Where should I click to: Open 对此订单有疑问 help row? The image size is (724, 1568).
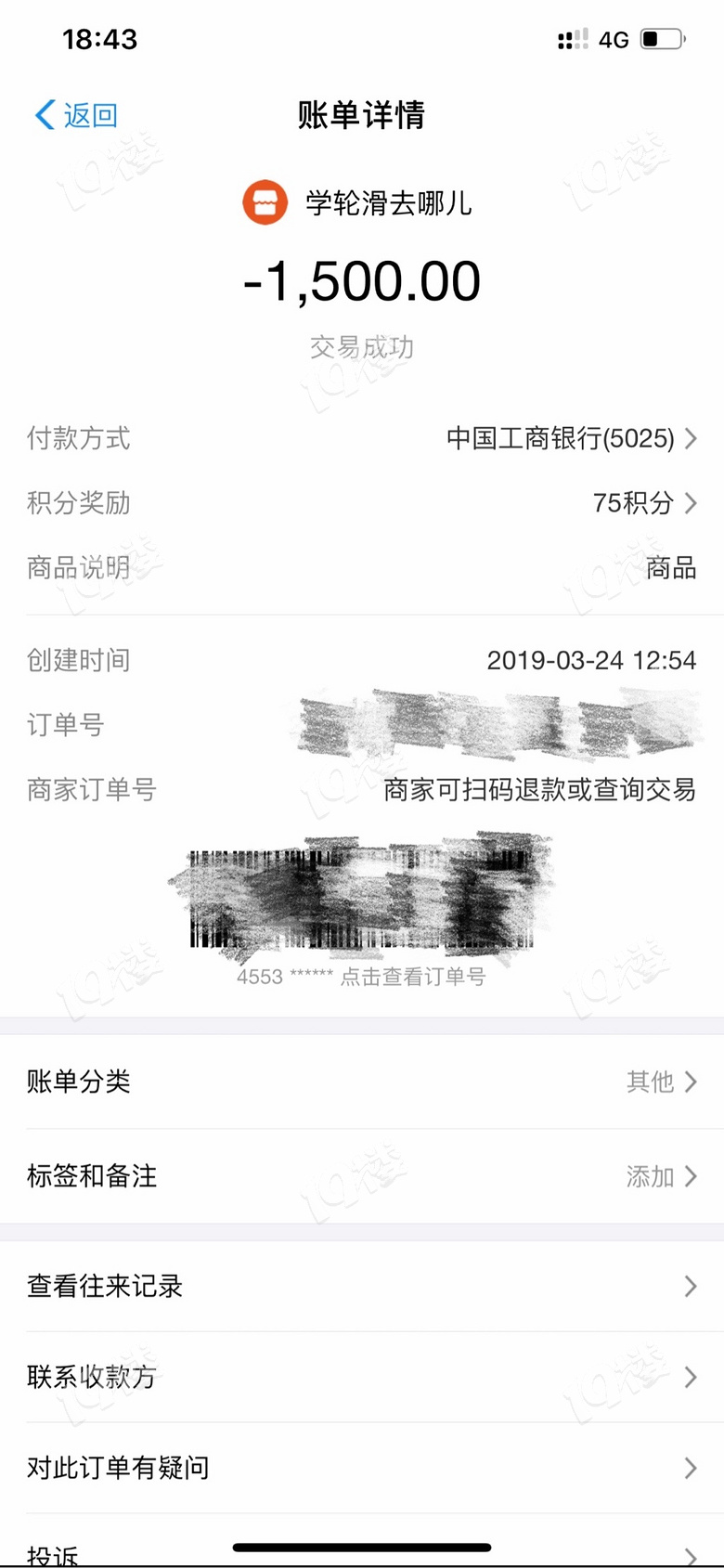(x=362, y=1468)
